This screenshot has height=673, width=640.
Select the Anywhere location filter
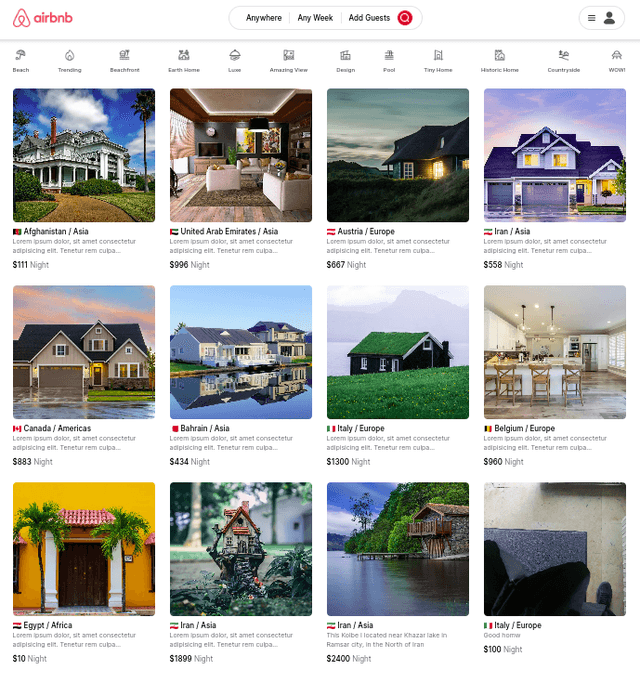coord(264,18)
